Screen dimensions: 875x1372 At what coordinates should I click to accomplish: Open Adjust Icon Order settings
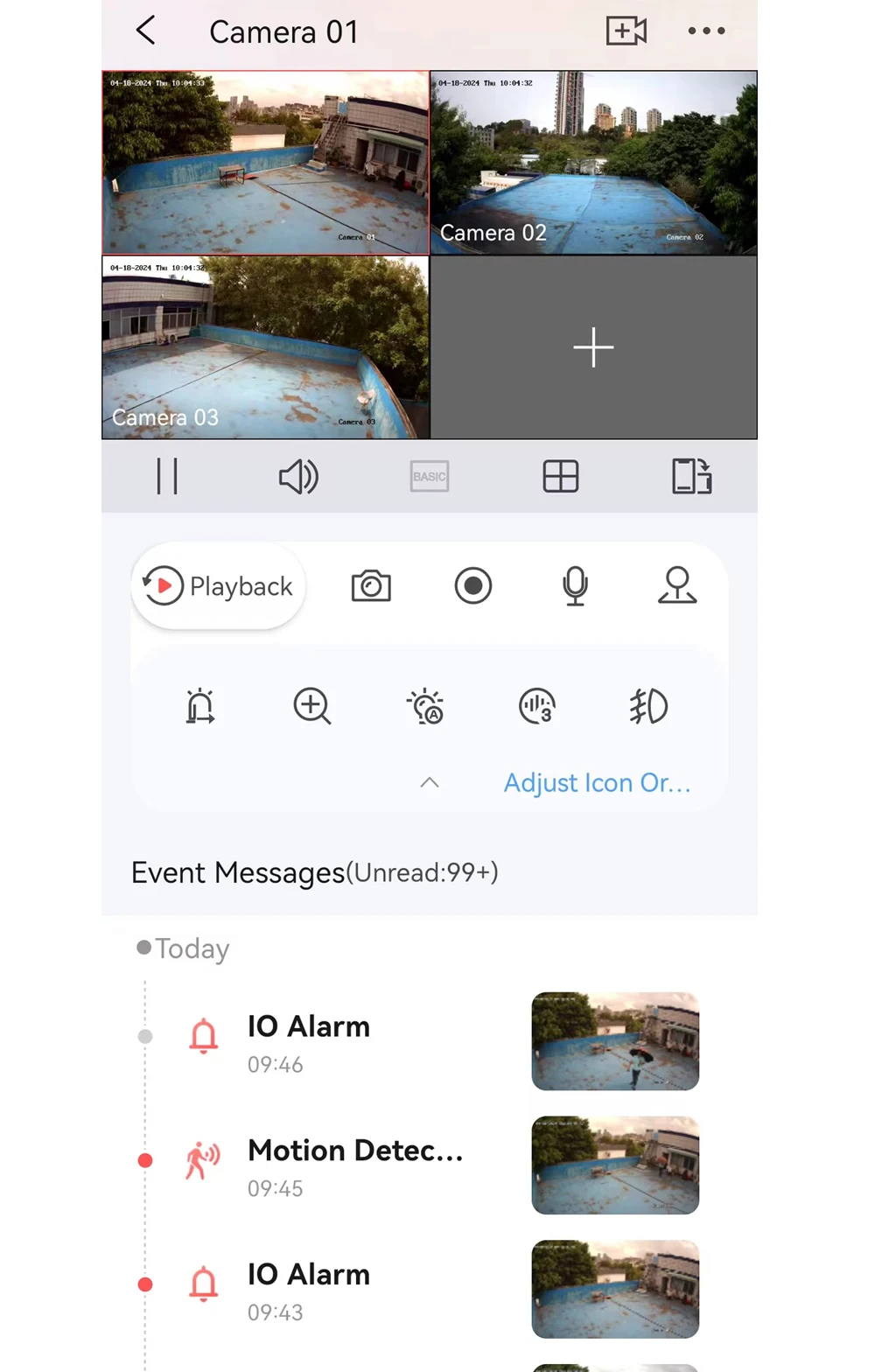(597, 782)
